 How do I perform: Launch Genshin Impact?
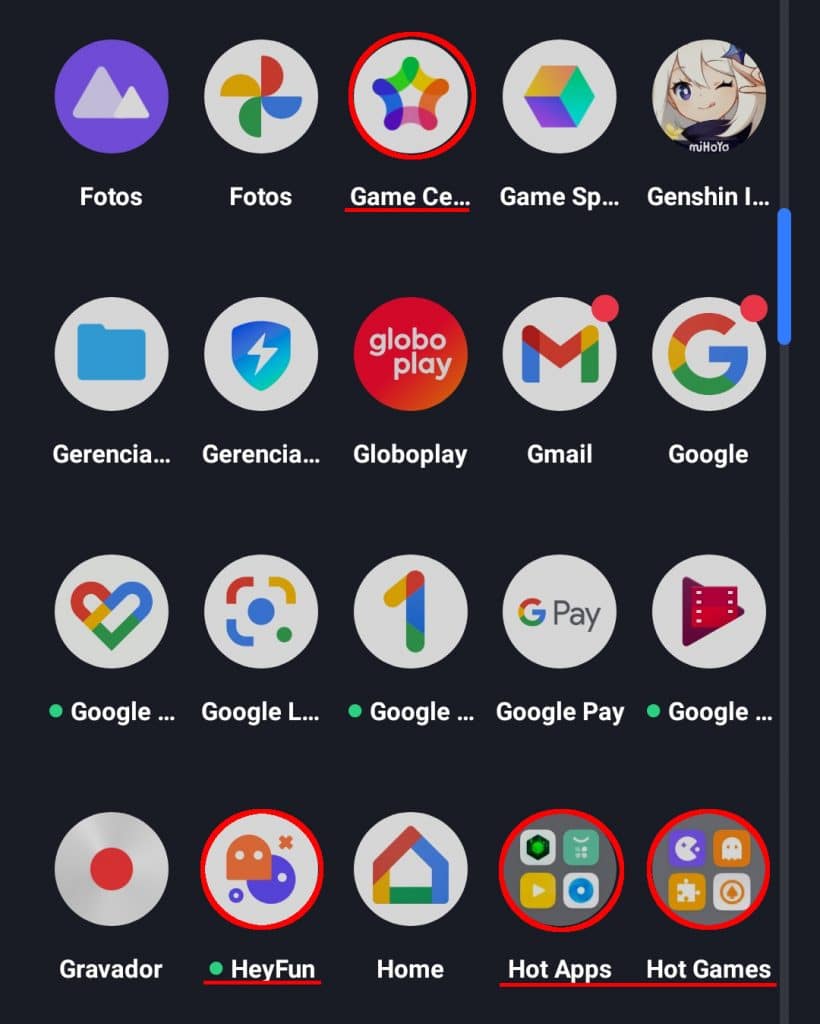point(709,96)
